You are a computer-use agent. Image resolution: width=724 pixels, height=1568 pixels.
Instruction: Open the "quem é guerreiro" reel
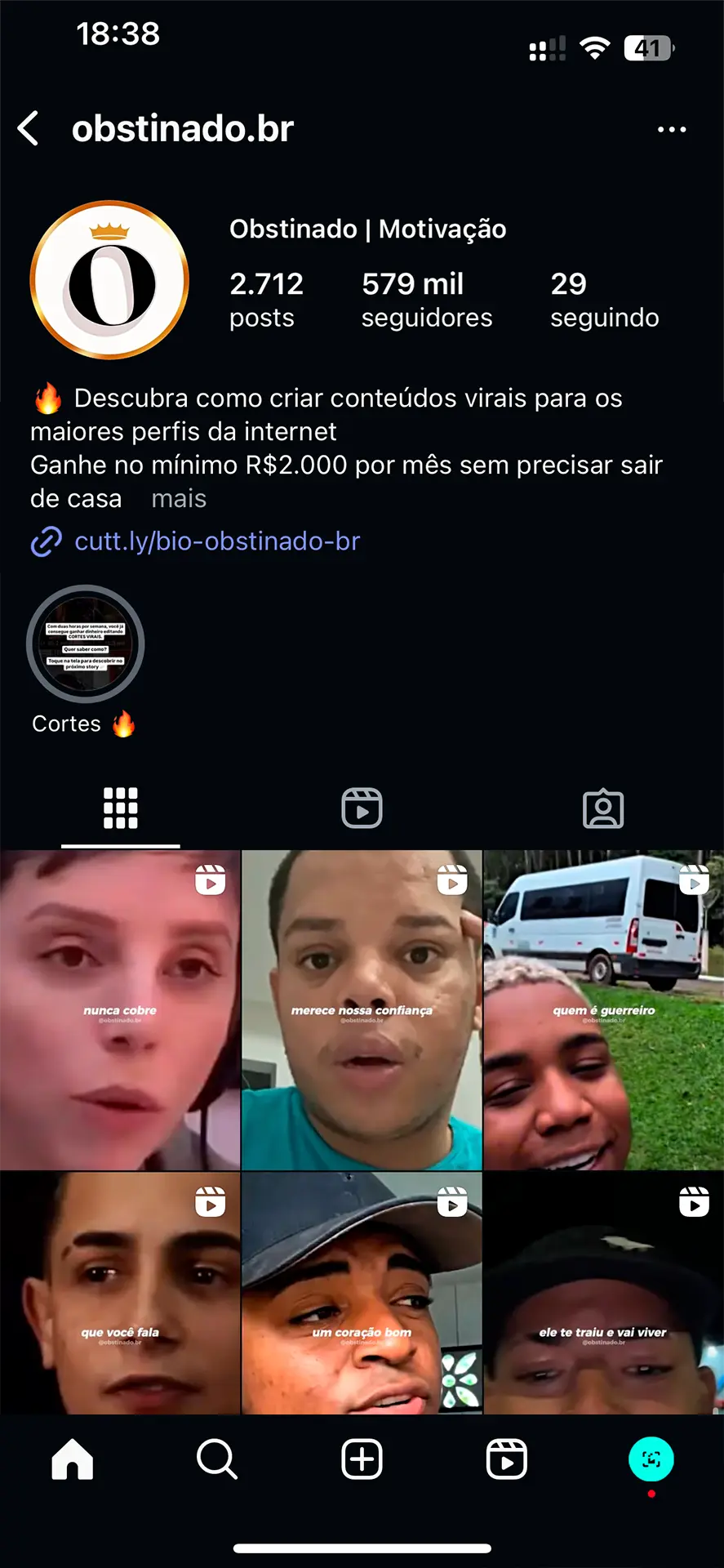pyautogui.click(x=603, y=1010)
